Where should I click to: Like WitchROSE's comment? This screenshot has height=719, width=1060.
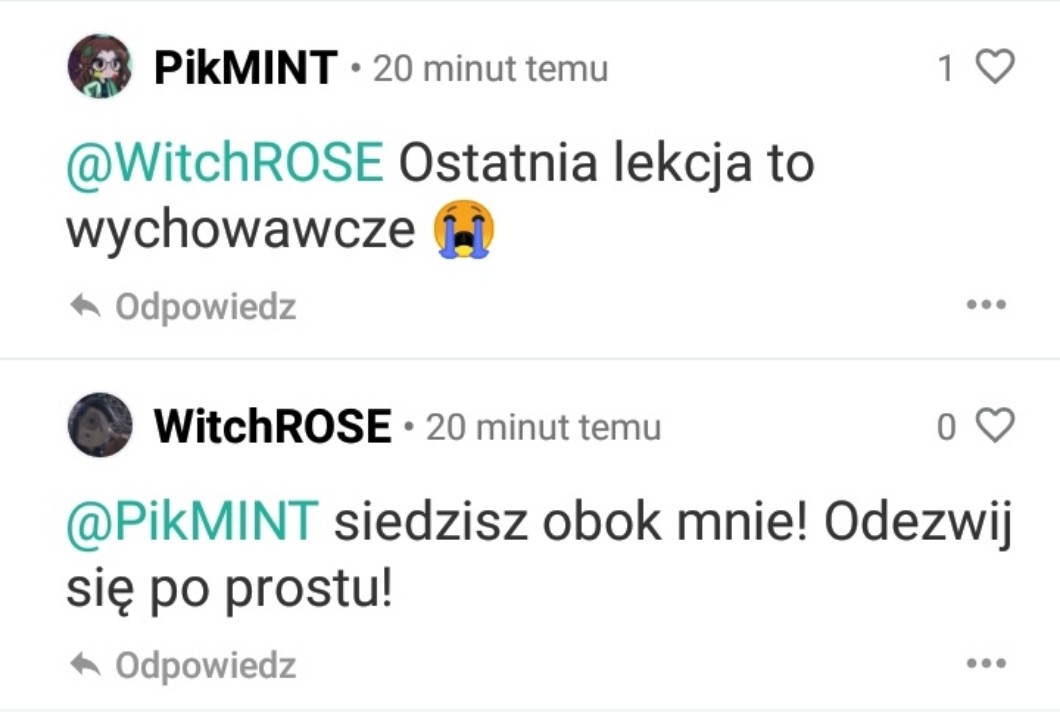(994, 426)
